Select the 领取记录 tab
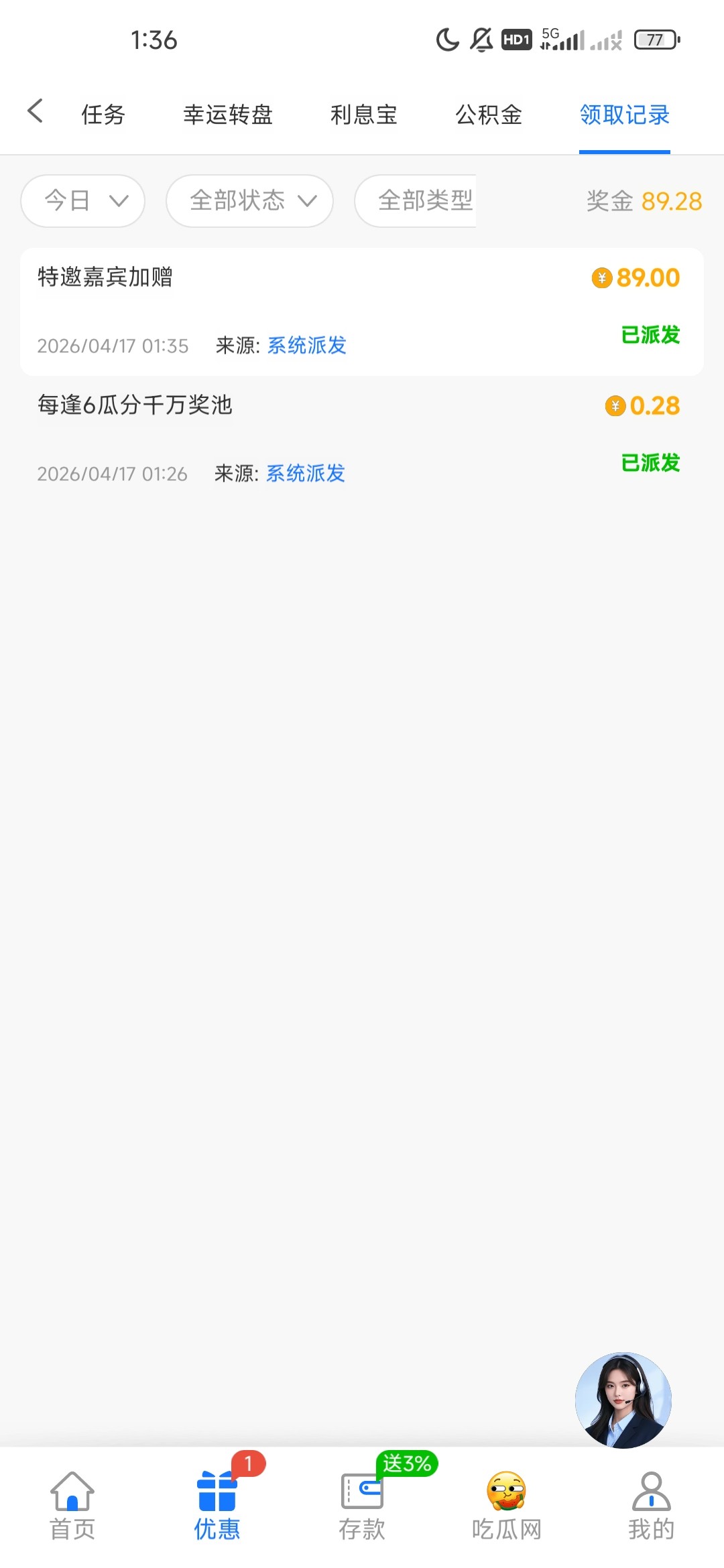724x1568 pixels. pyautogui.click(x=624, y=115)
